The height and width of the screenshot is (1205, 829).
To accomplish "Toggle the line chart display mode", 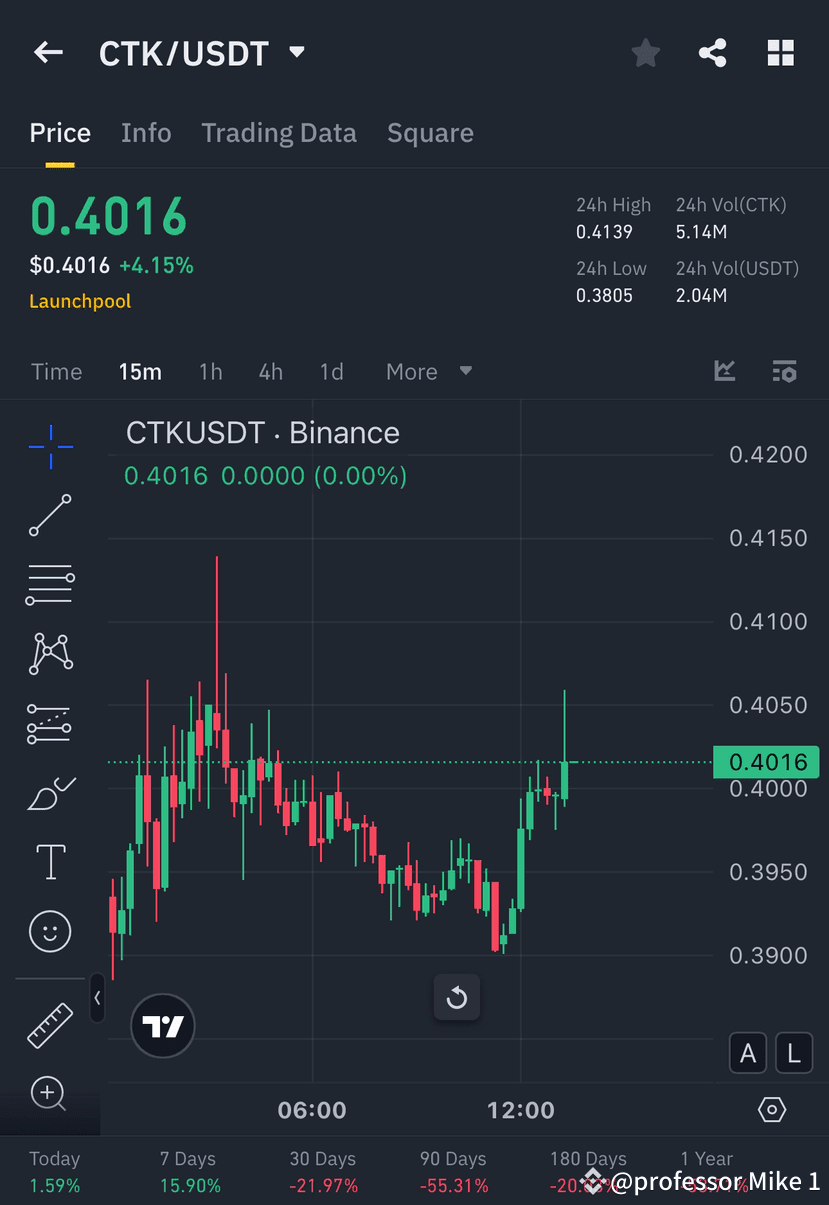I will pos(725,371).
